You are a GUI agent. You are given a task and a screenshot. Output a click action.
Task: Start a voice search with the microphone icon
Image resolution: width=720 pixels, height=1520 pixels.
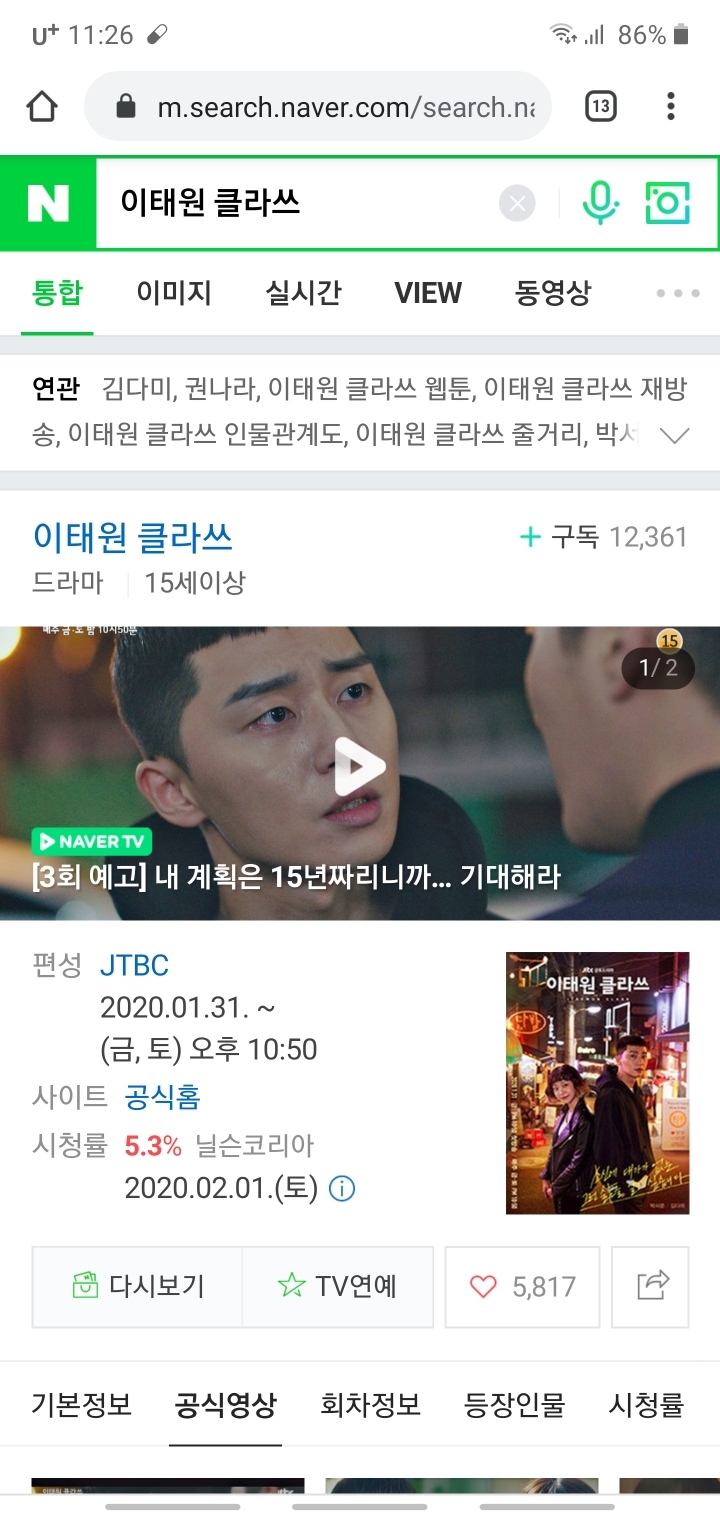coord(600,203)
